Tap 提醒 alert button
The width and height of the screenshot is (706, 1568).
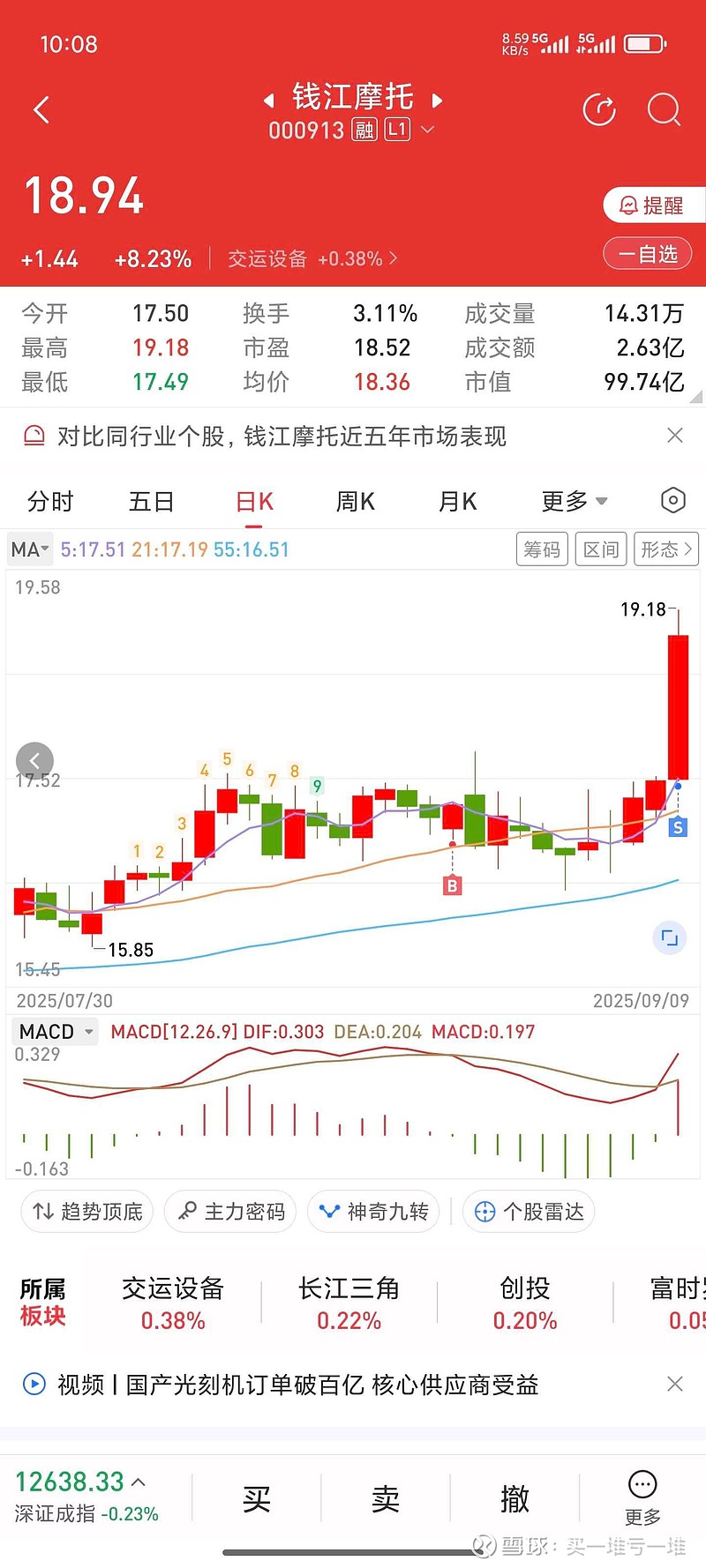click(653, 205)
